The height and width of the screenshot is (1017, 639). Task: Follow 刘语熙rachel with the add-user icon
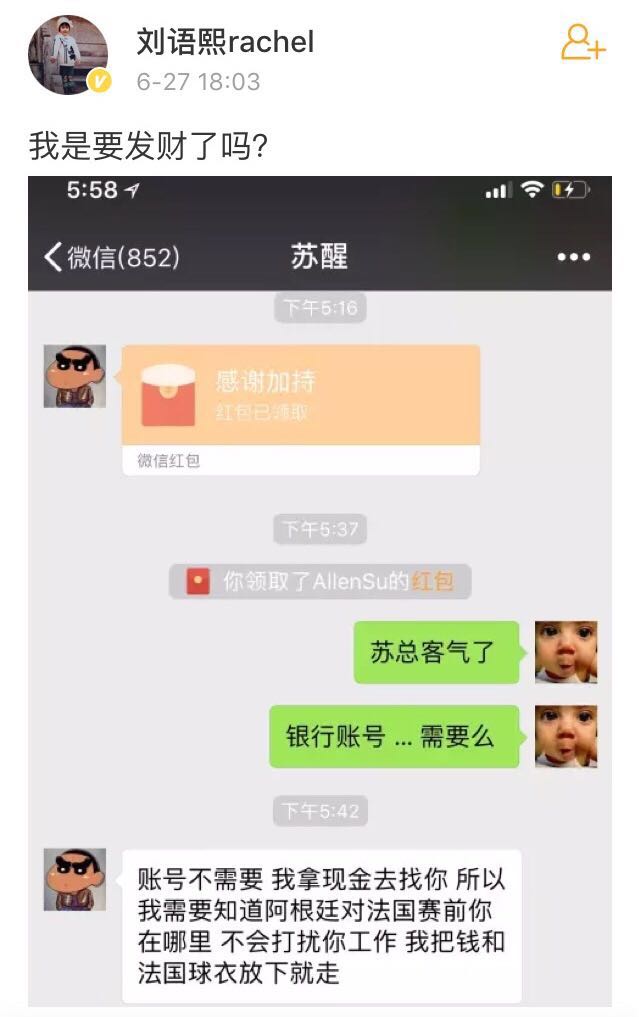coord(582,42)
